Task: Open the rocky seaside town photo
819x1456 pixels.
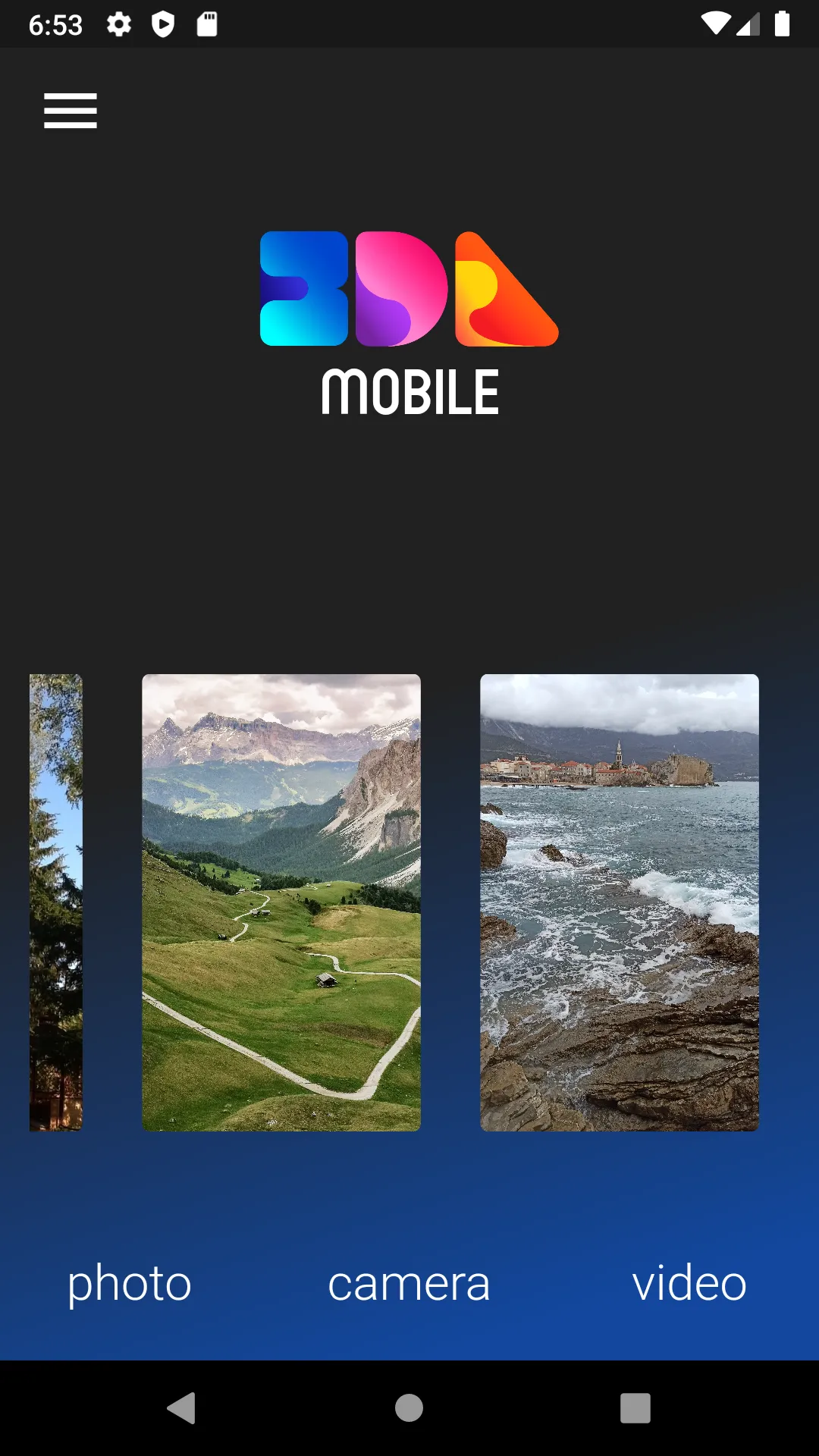Action: 619,902
